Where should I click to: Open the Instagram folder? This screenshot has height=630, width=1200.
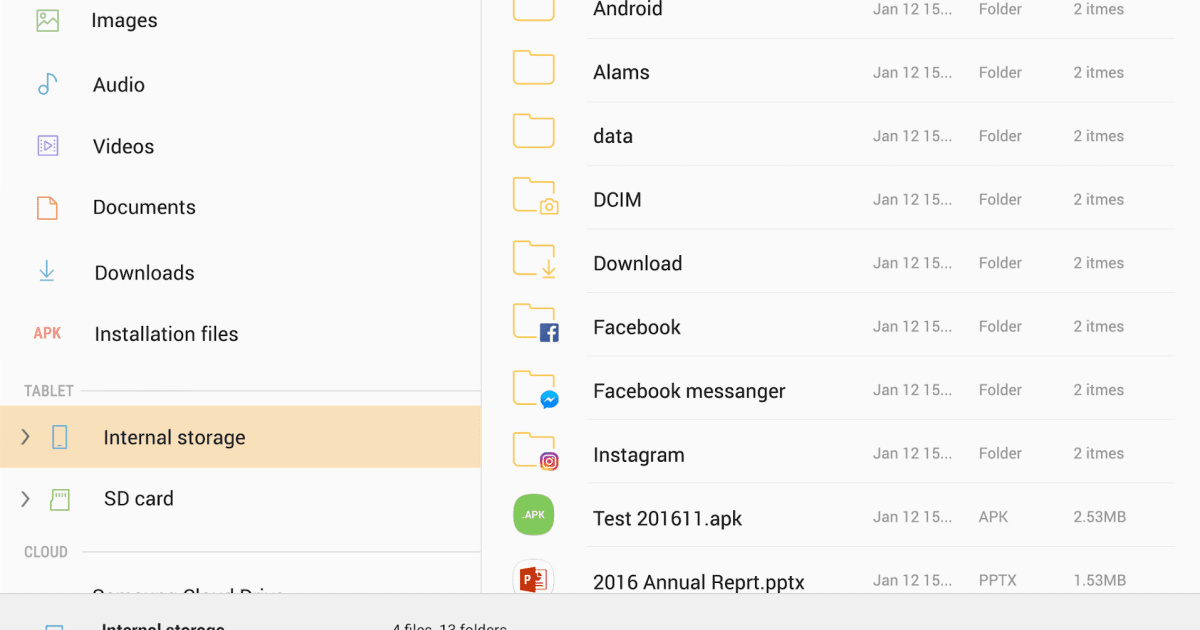[x=840, y=454]
